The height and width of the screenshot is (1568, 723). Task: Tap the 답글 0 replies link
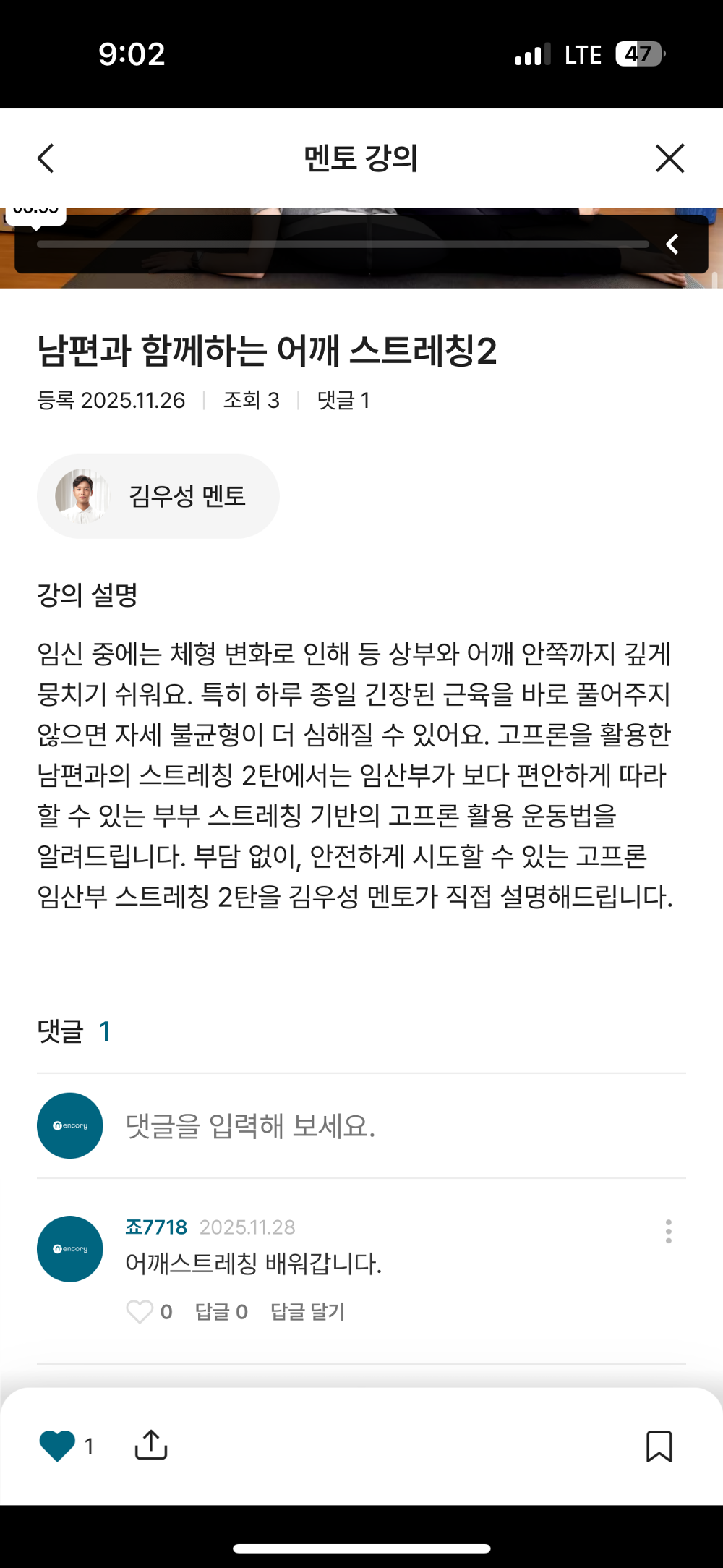[x=220, y=1311]
